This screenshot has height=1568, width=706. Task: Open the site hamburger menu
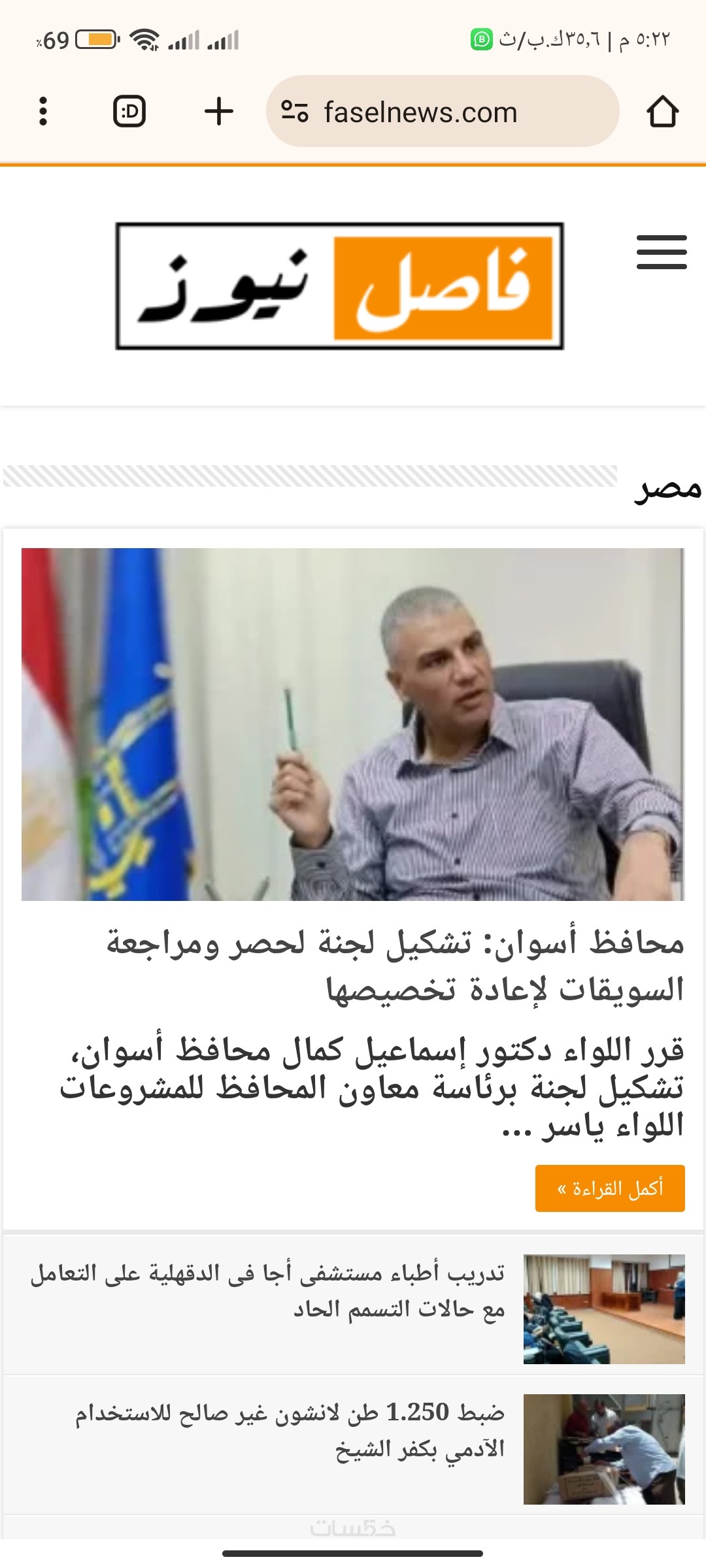coord(662,252)
